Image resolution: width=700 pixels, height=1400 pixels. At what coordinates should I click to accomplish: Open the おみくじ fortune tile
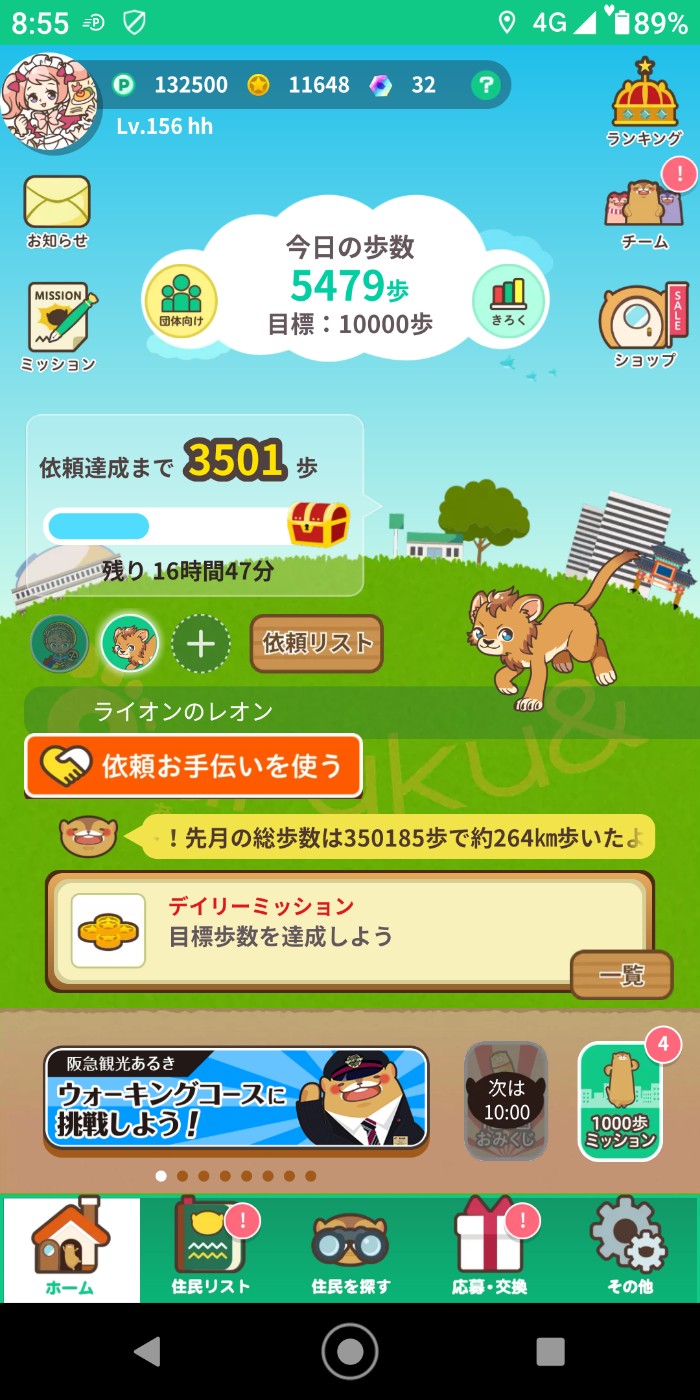pyautogui.click(x=506, y=1101)
